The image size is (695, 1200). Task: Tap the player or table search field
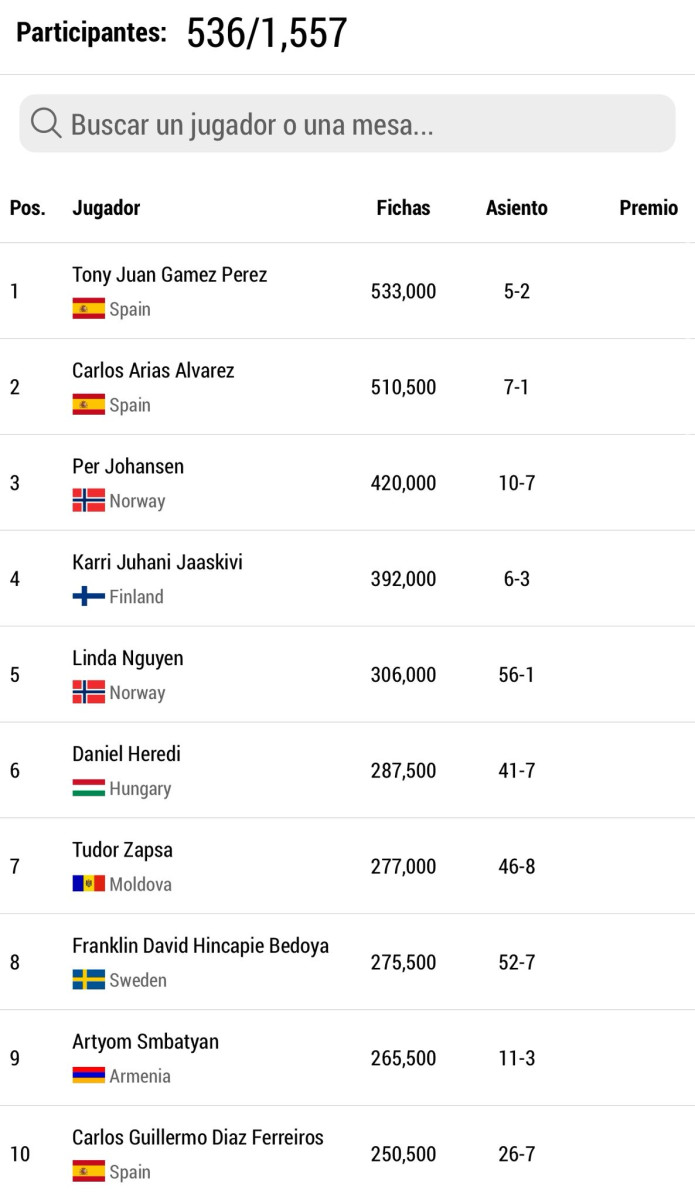coord(347,124)
